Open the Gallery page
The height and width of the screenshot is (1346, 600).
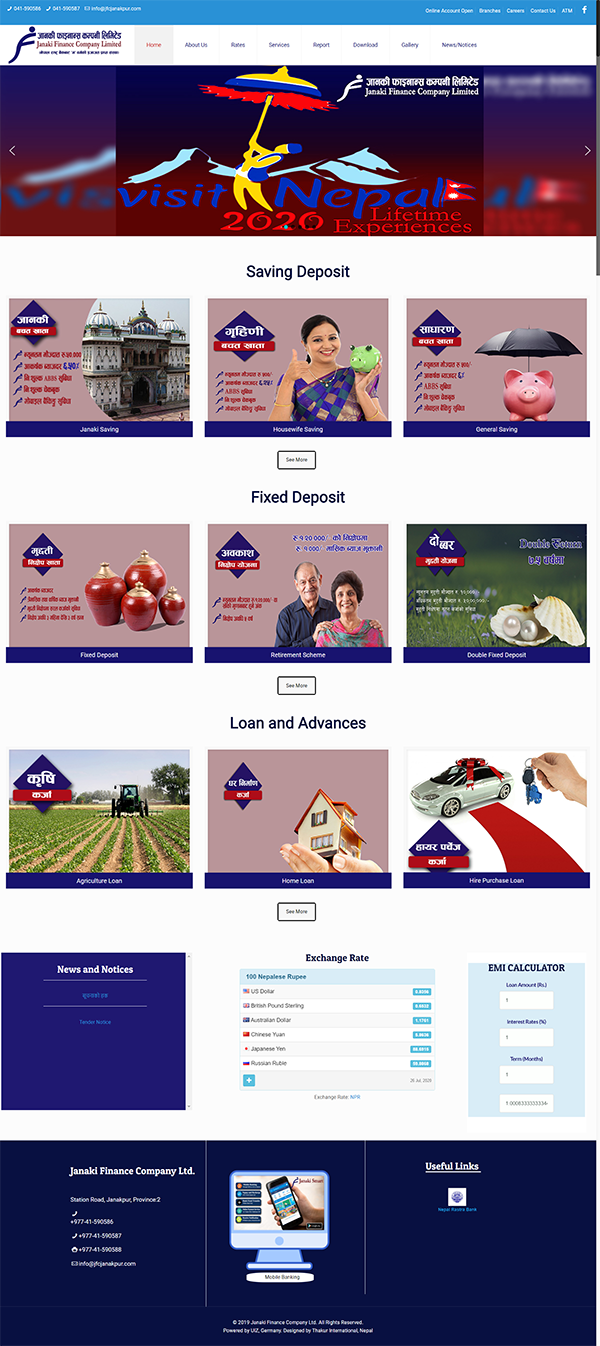coord(410,45)
